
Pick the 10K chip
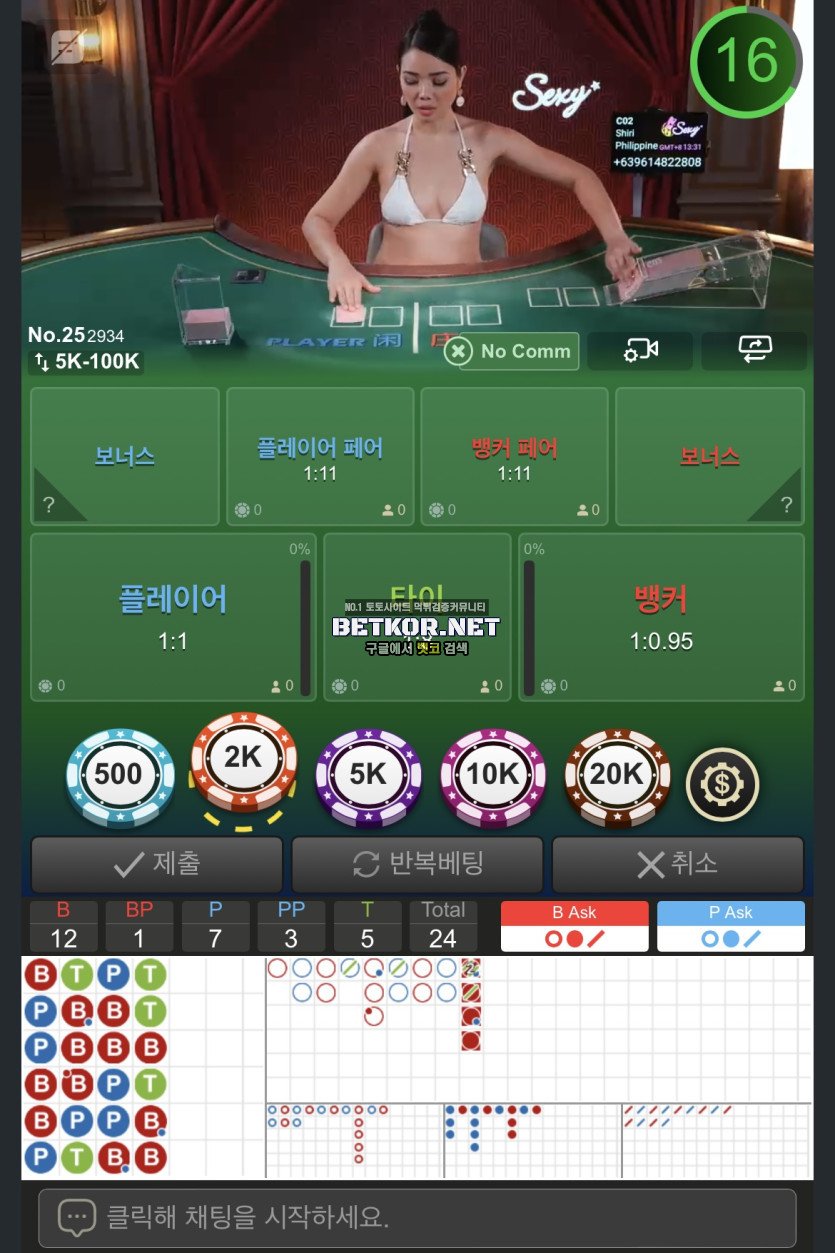tap(492, 775)
